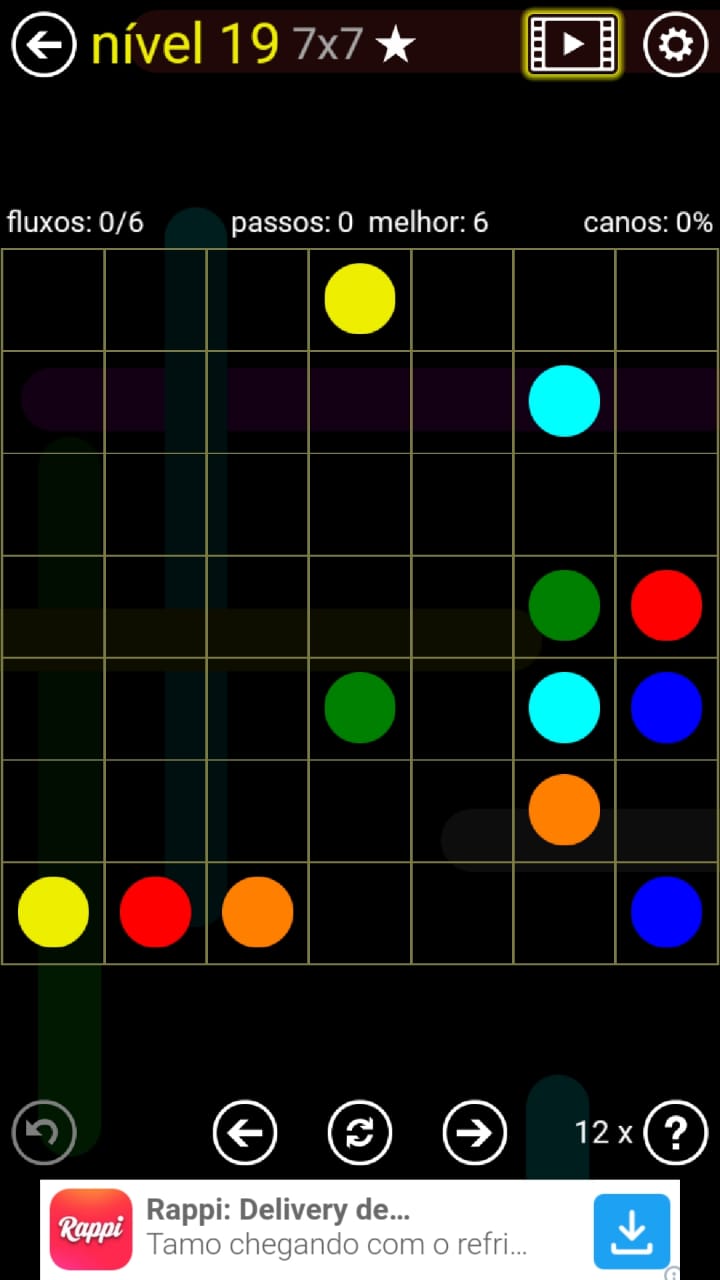This screenshot has height=1280, width=720.
Task: Skip to the next level
Action: 474,1132
